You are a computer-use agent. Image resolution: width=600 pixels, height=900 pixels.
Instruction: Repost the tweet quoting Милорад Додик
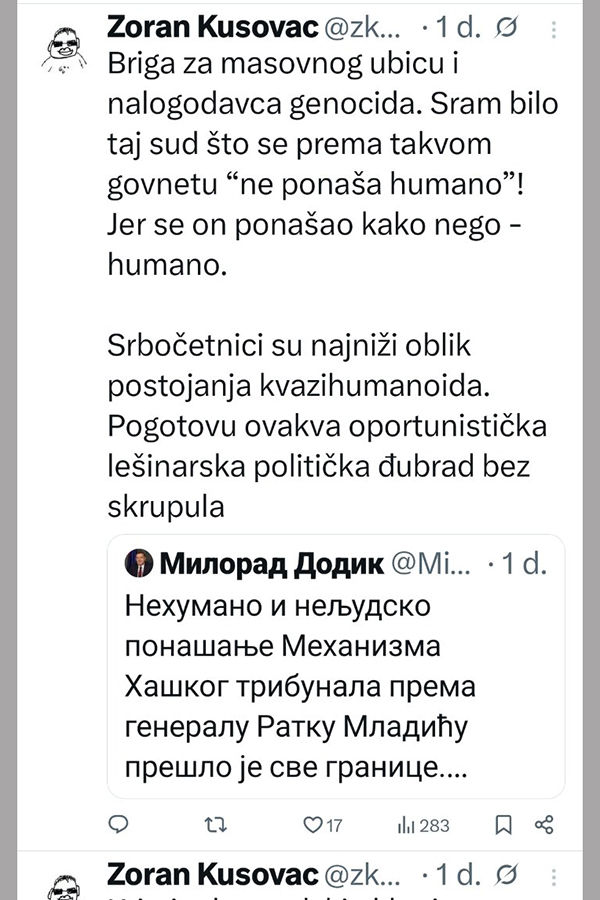pos(212,825)
